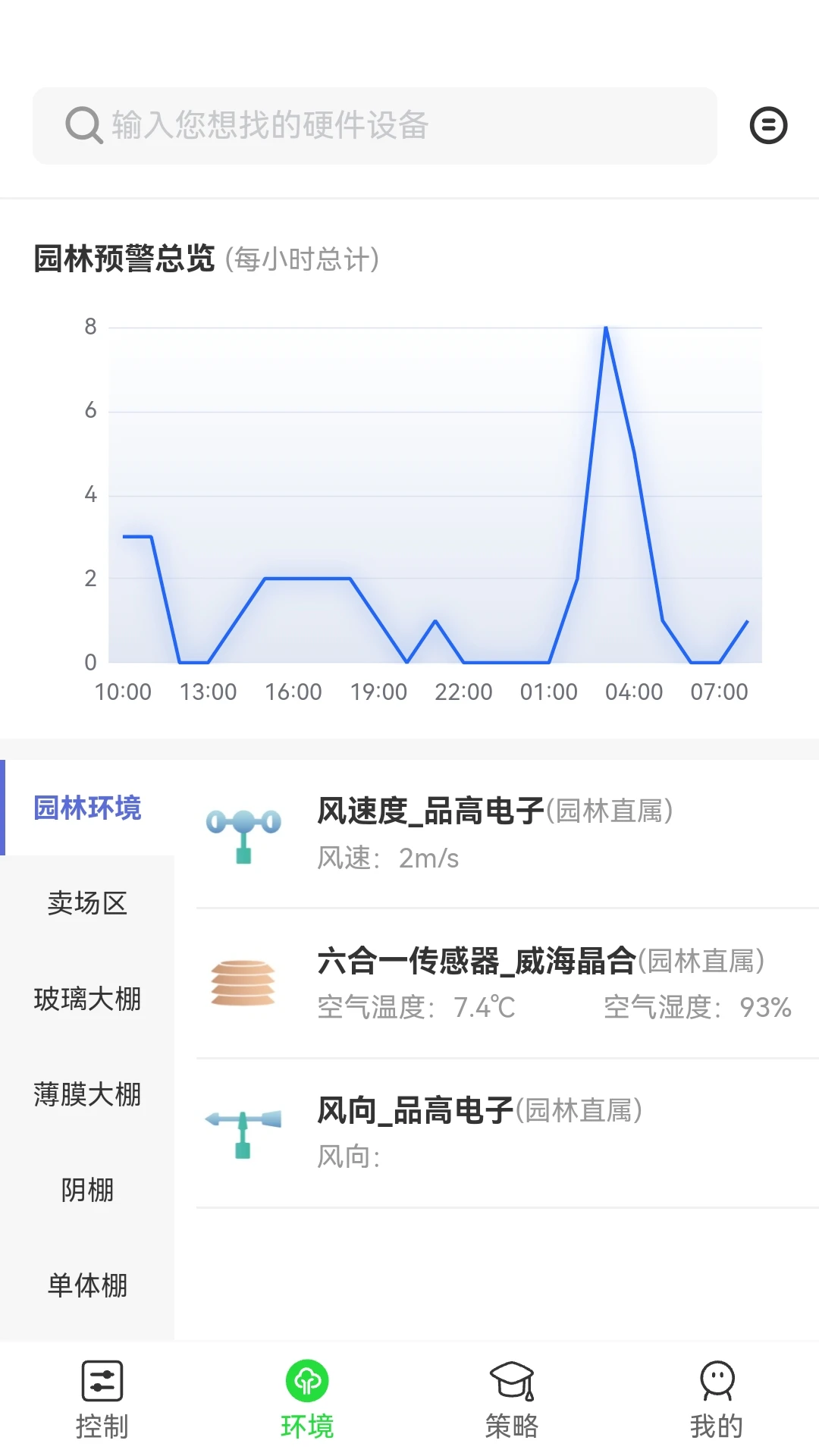
Task: Tap the wind direction sensor icon
Action: coord(244,1135)
